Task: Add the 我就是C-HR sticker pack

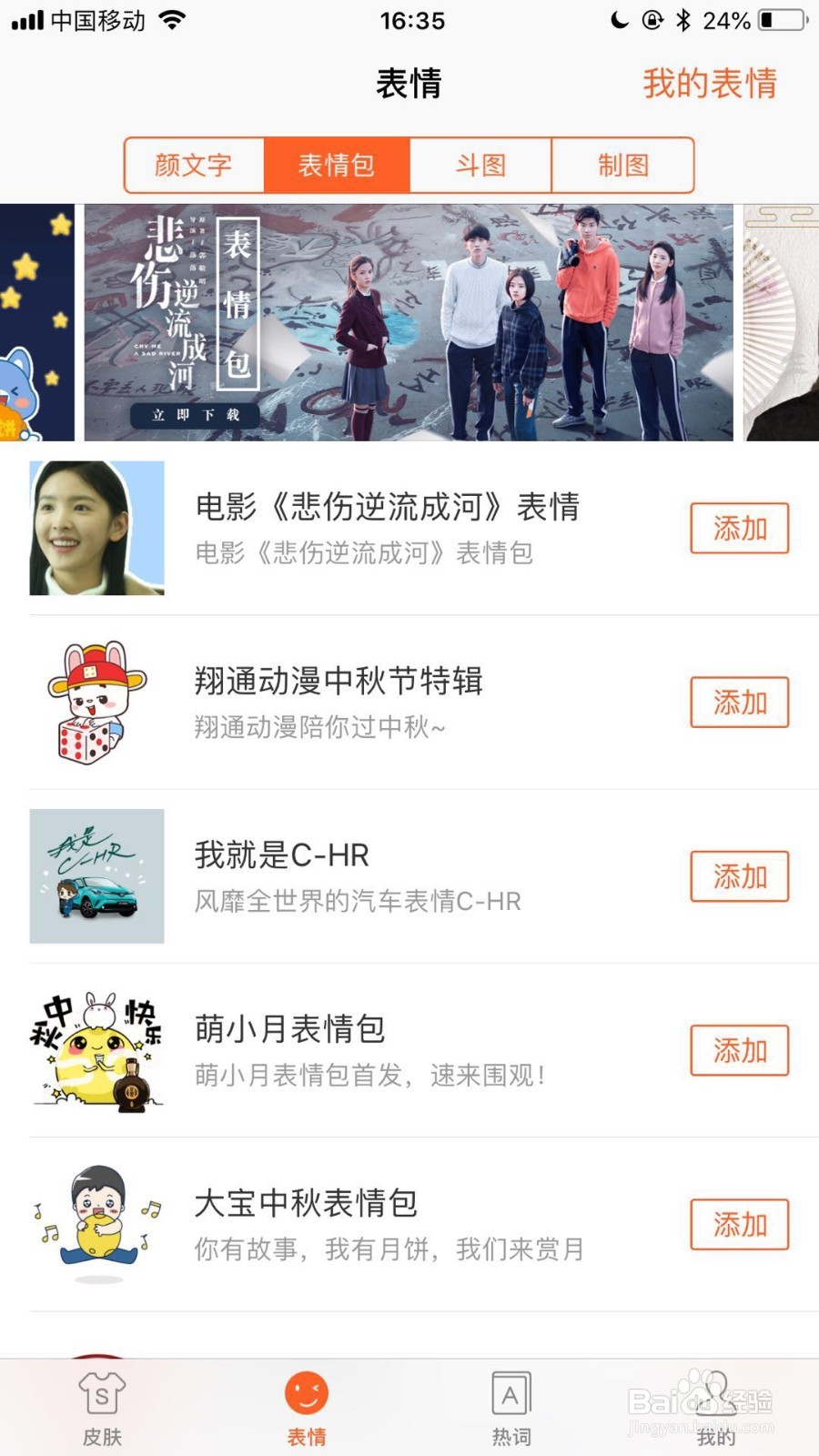Action: click(739, 876)
